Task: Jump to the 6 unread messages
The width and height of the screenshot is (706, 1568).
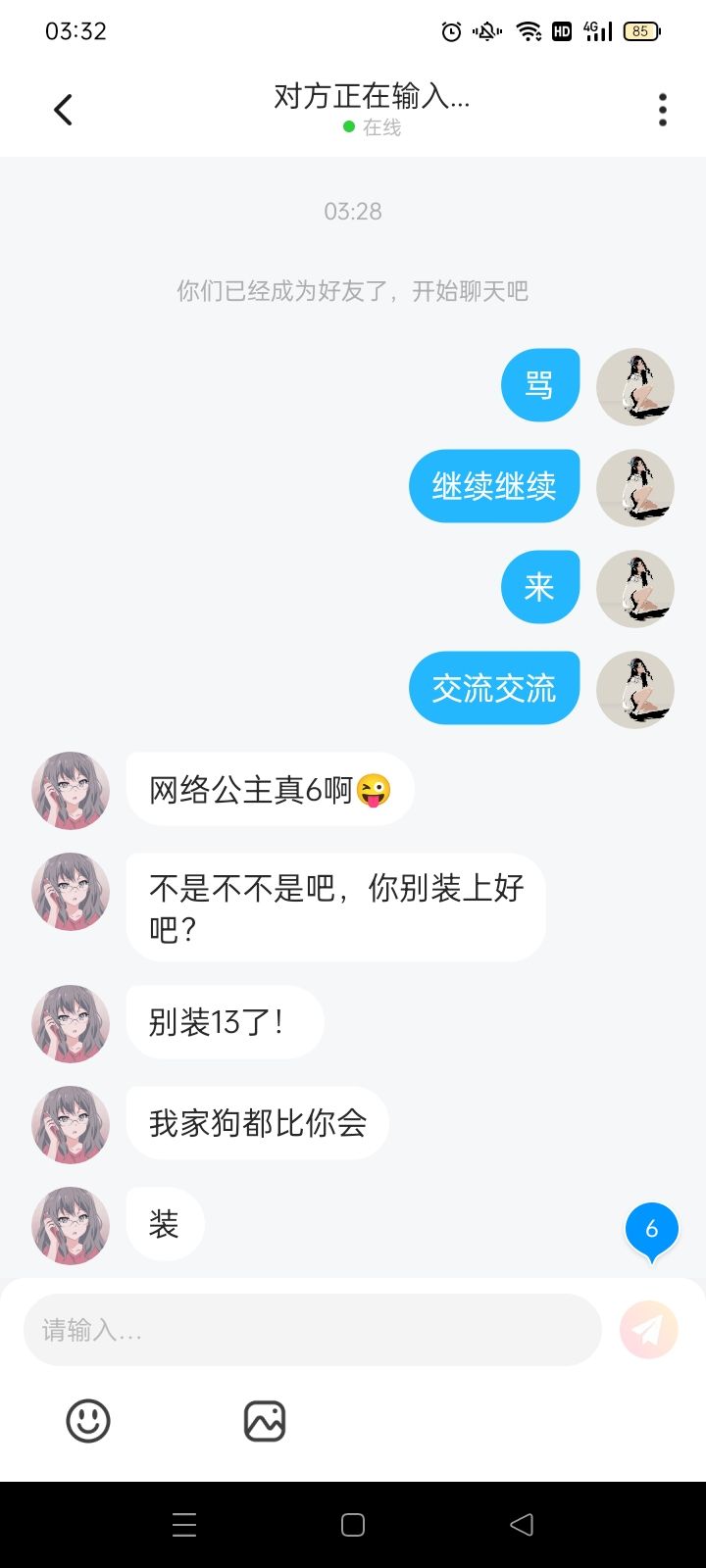Action: (x=651, y=1230)
